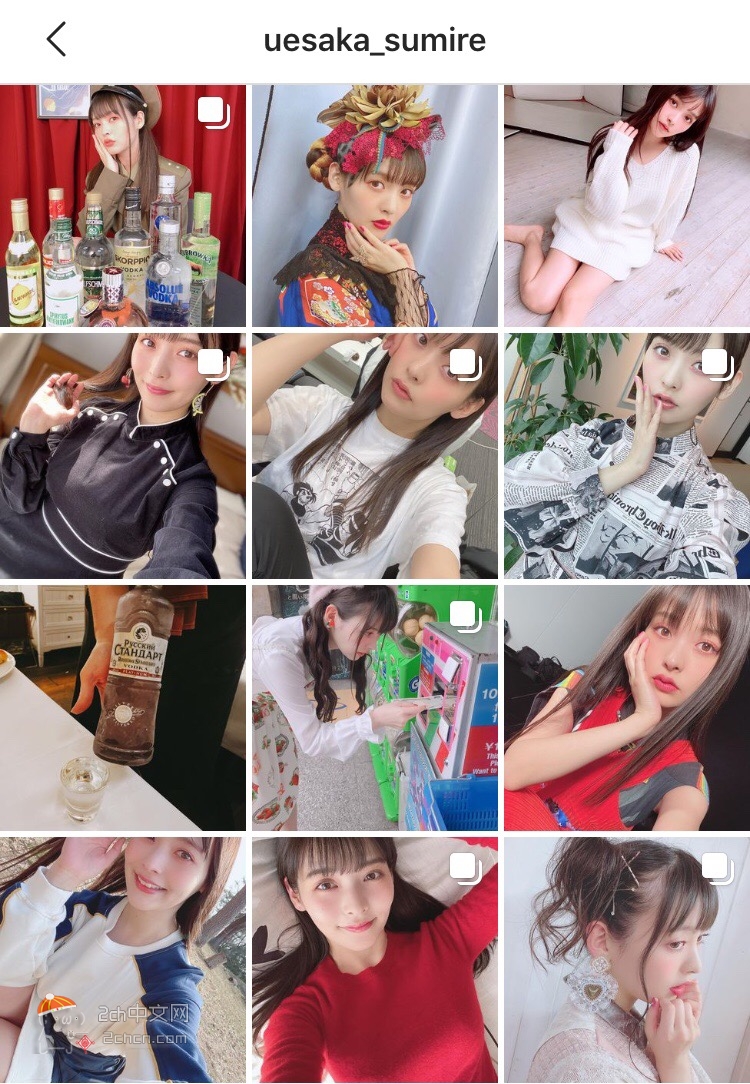Open post with black jacket selfie

pos(123,456)
